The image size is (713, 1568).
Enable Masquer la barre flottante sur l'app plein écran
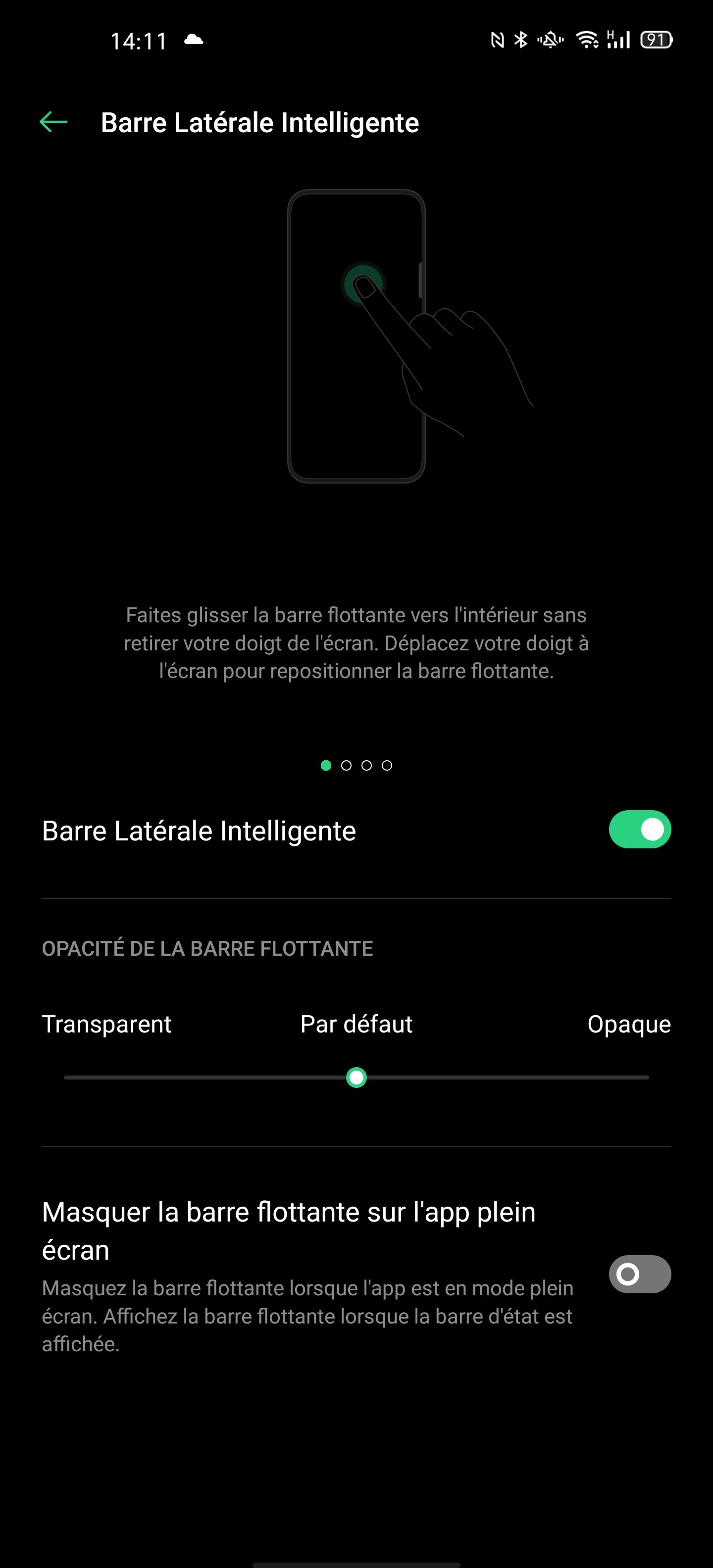pyautogui.click(x=639, y=1274)
